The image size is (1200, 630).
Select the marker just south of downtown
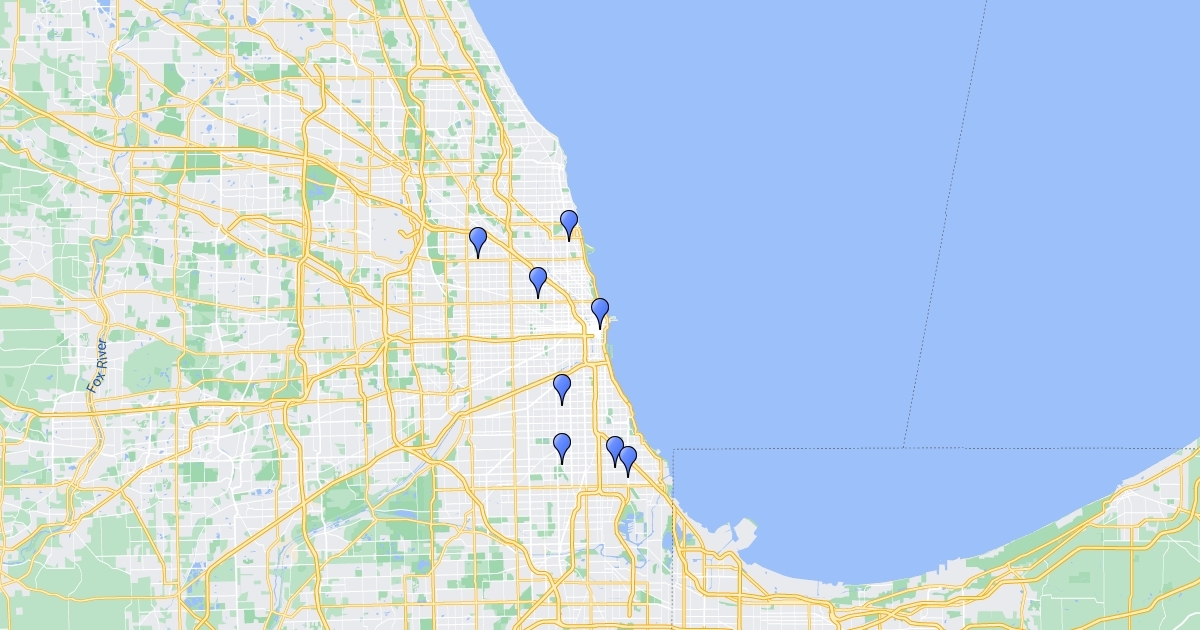(x=562, y=387)
